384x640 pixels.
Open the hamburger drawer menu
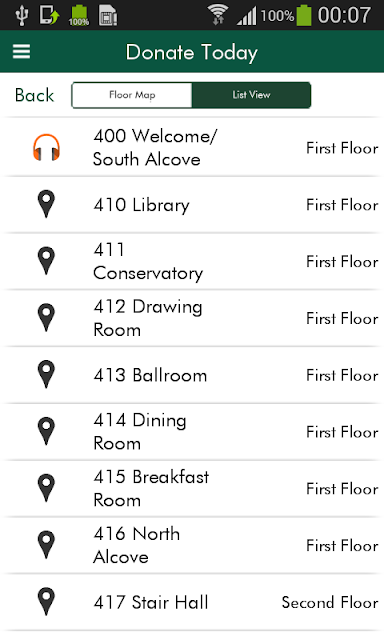click(21, 52)
